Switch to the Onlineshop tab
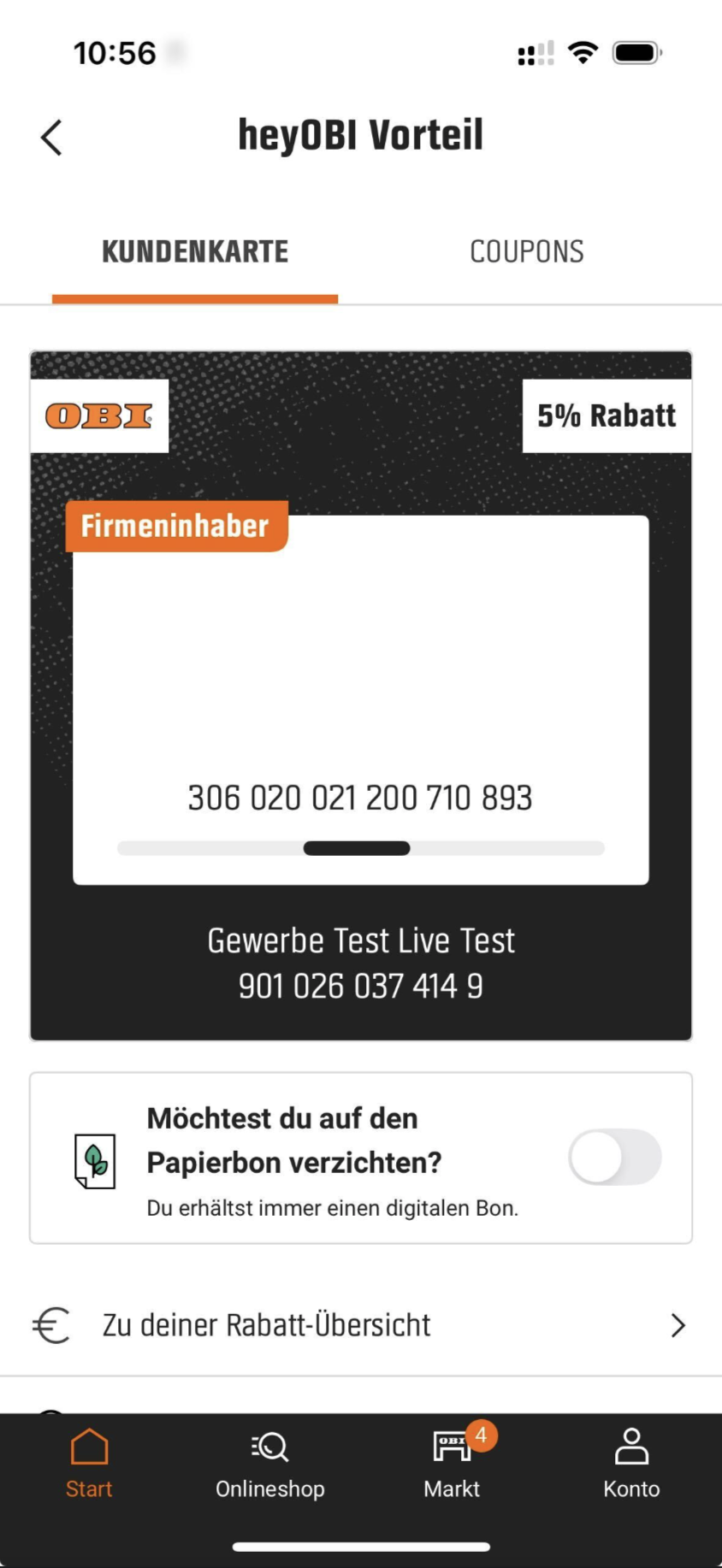Image resolution: width=722 pixels, height=1568 pixels. pos(269,1463)
